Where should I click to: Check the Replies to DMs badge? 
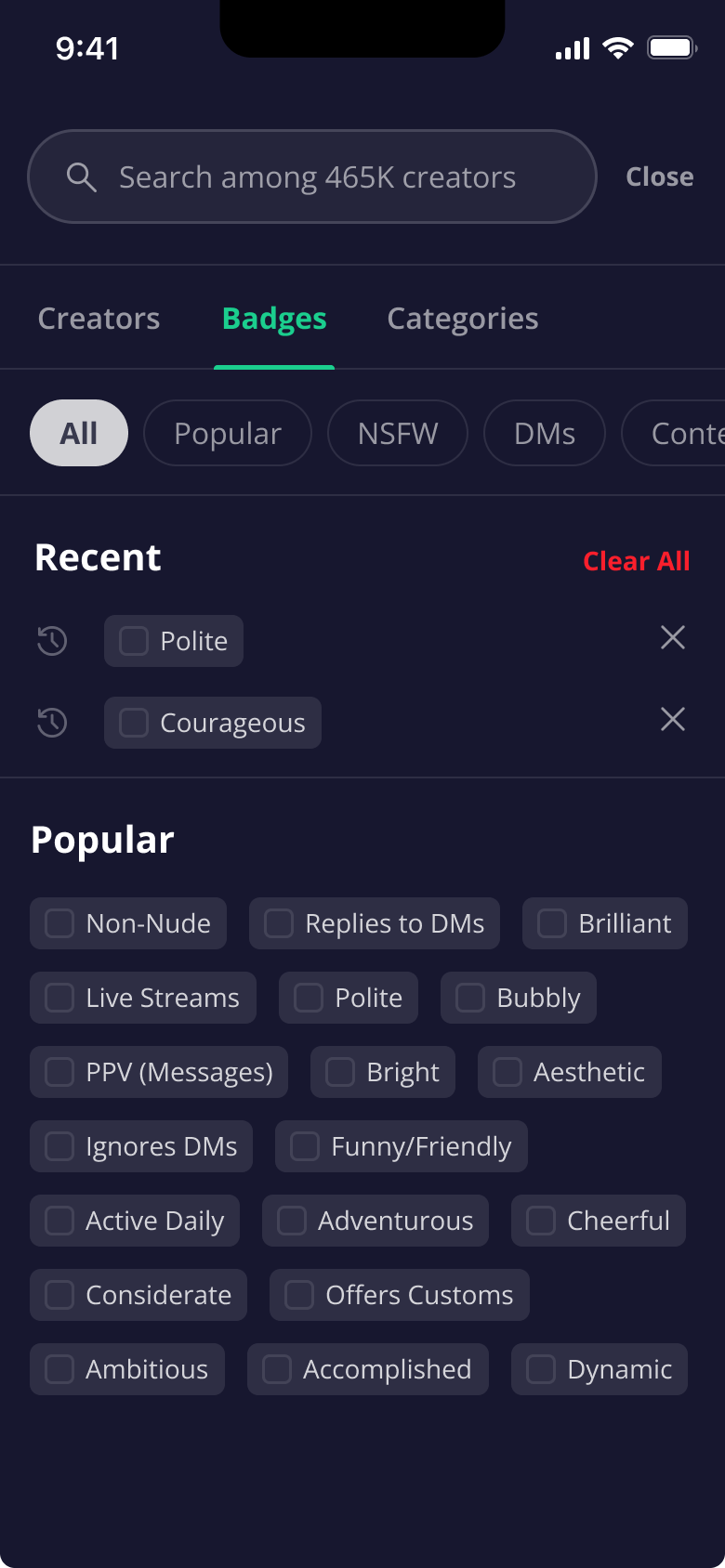pos(278,923)
